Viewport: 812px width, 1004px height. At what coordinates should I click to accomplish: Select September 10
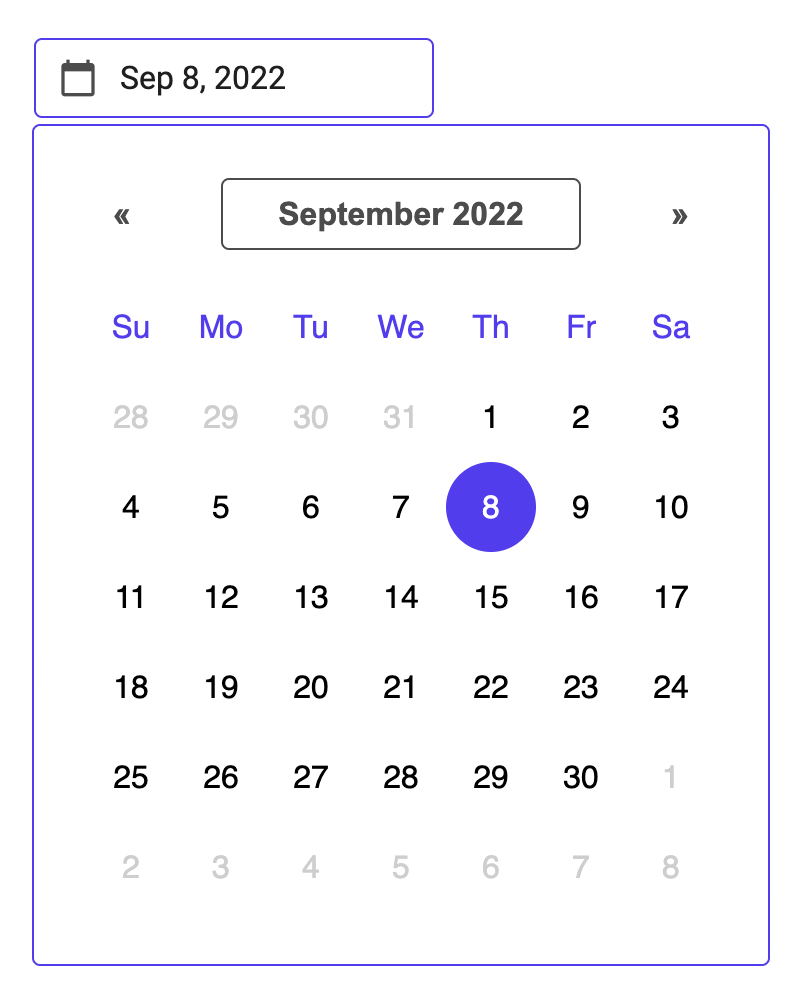[670, 507]
